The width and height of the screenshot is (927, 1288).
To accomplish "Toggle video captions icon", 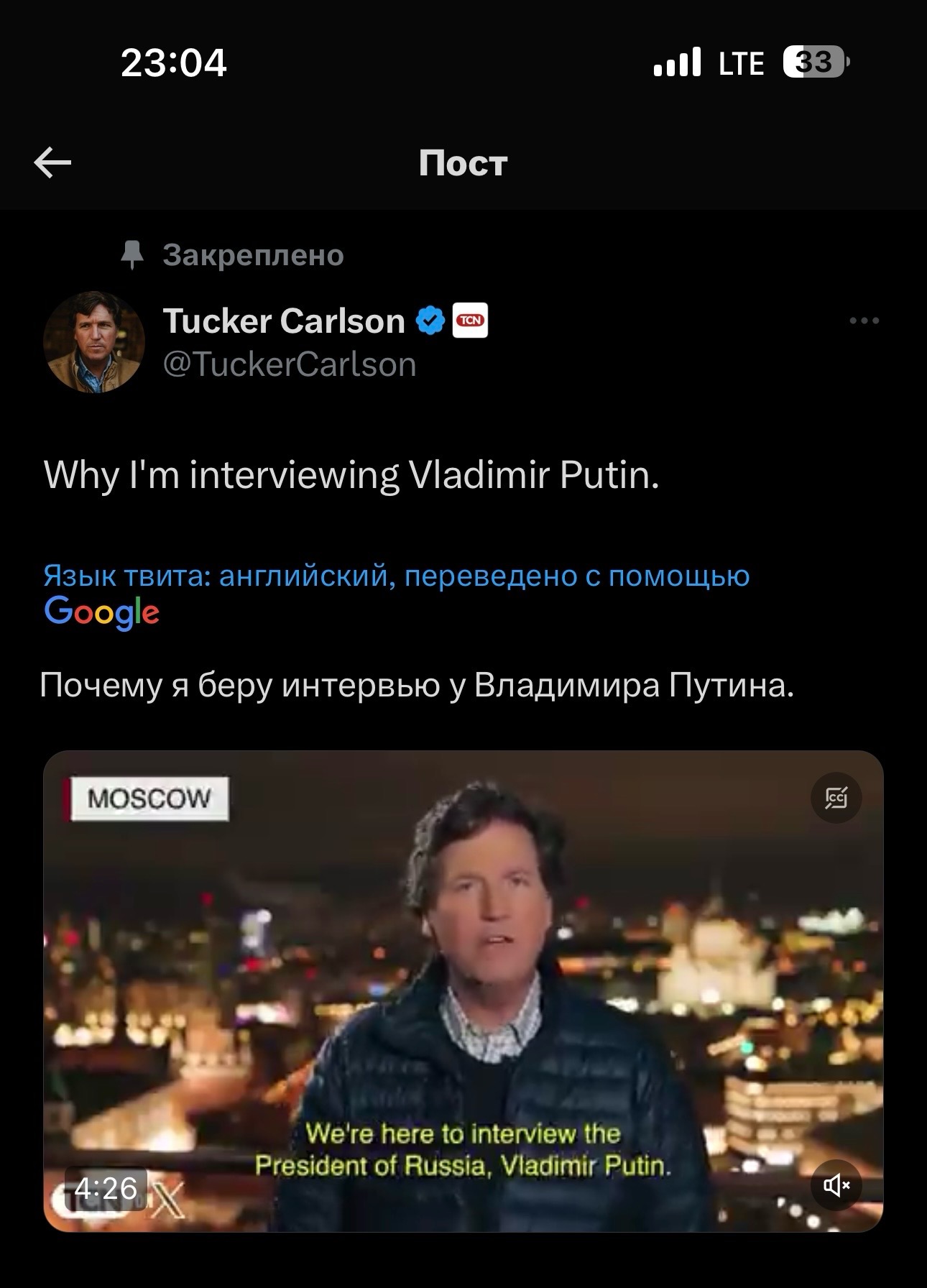I will [836, 798].
